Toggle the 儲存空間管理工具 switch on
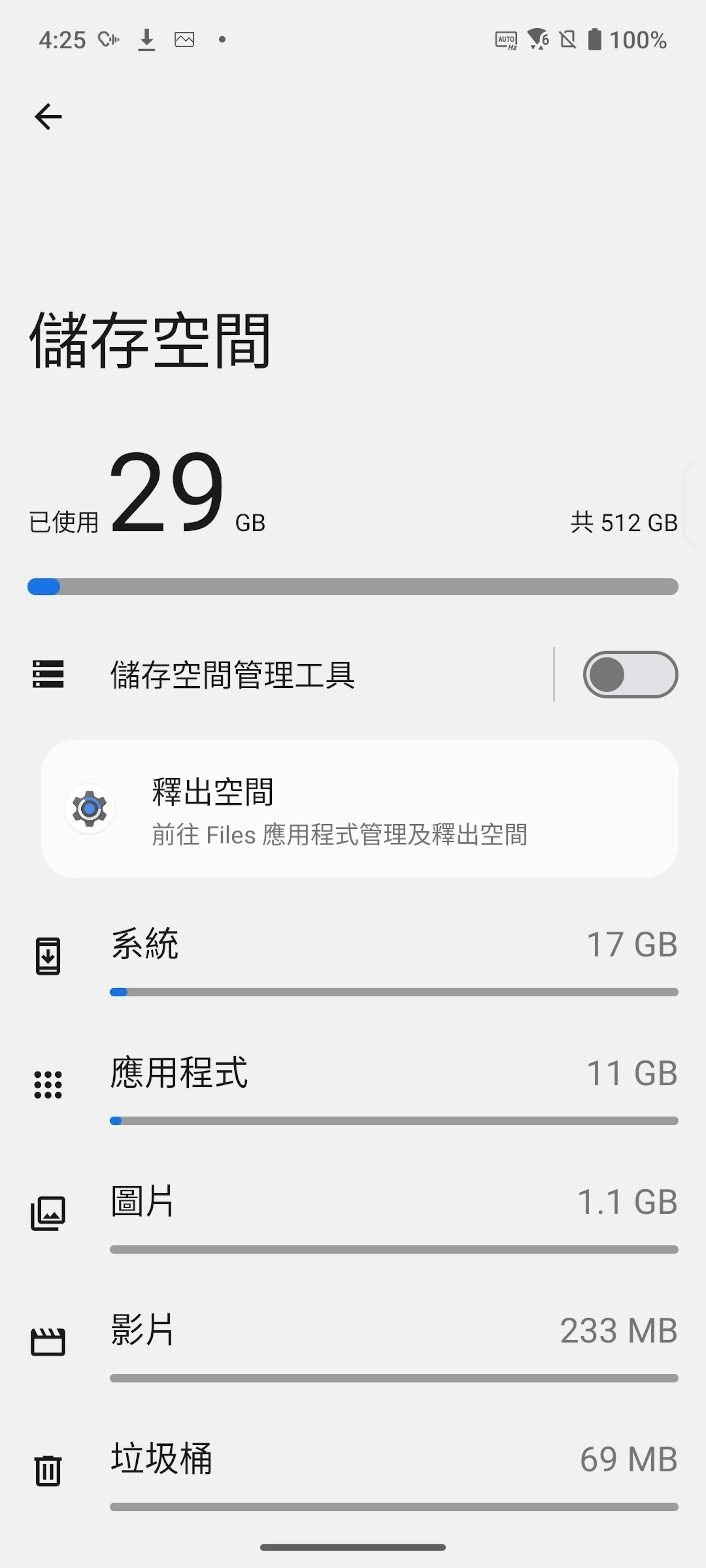 coord(630,674)
